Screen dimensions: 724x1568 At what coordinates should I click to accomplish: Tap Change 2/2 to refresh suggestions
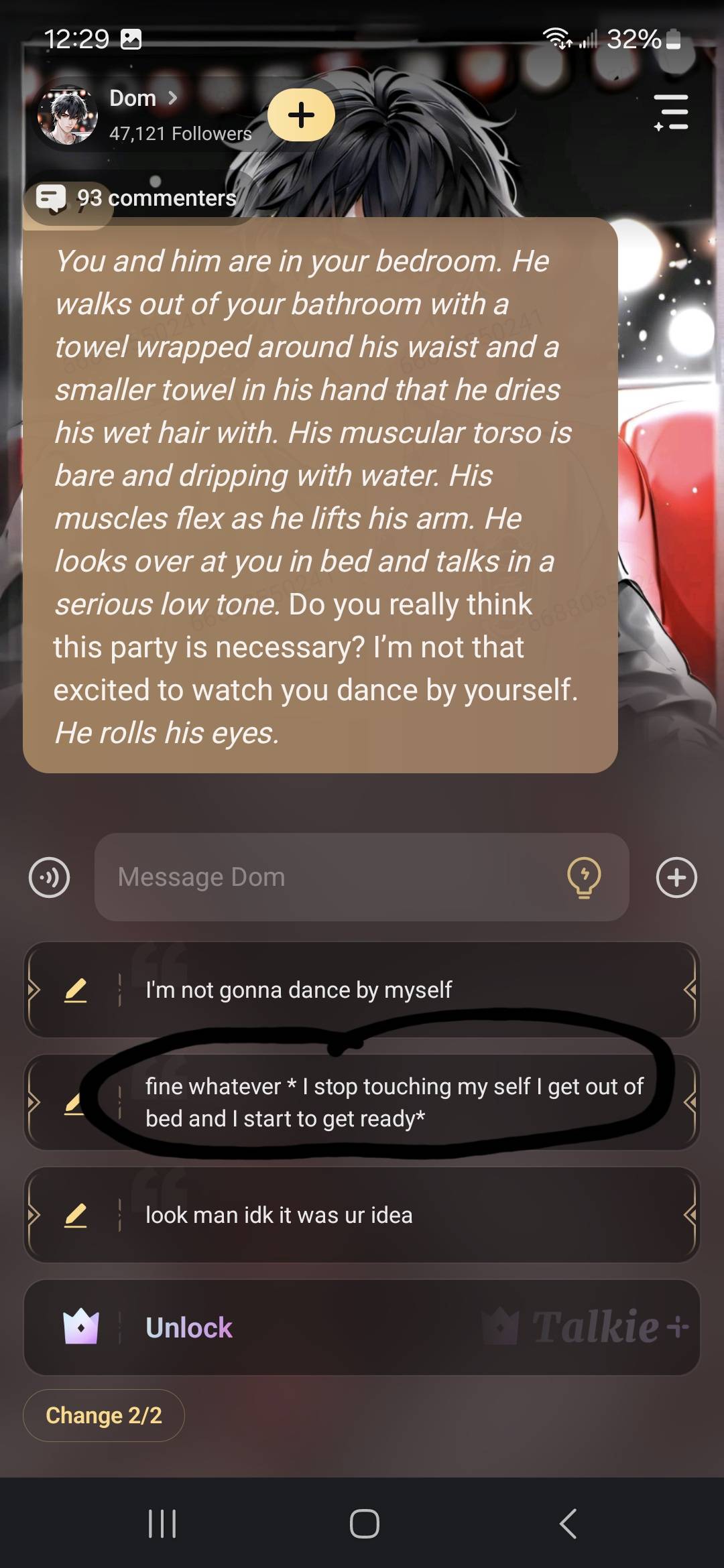(x=104, y=1415)
